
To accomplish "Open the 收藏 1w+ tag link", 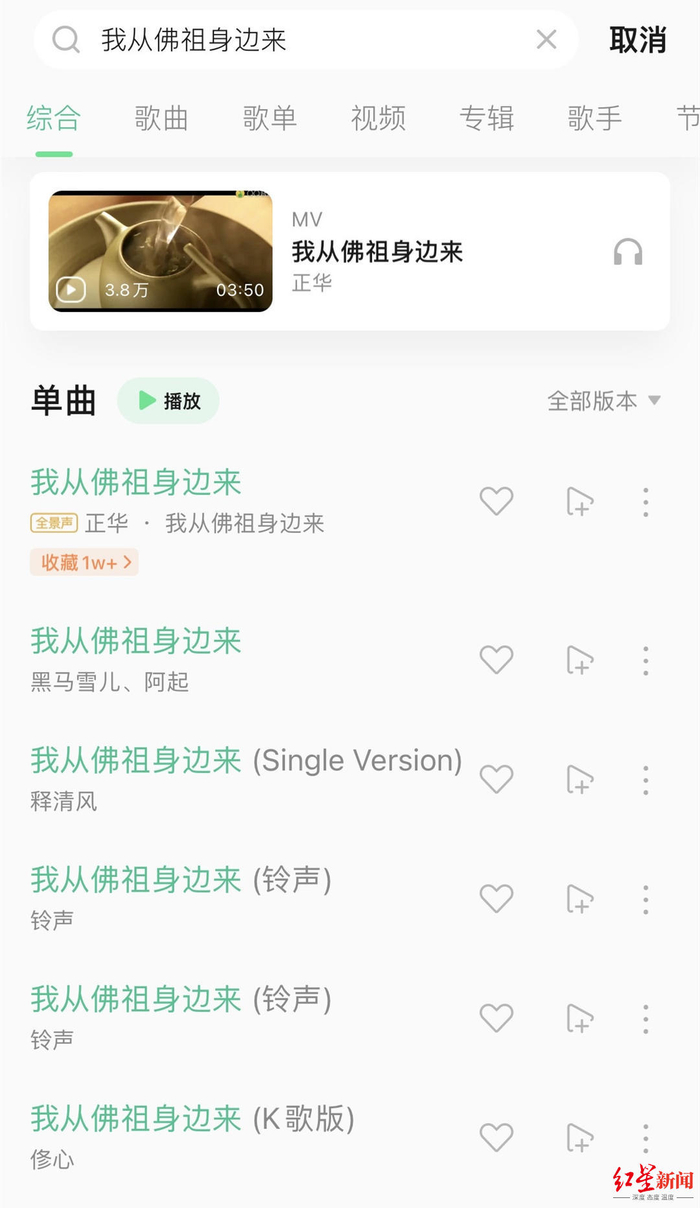I will pos(85,563).
